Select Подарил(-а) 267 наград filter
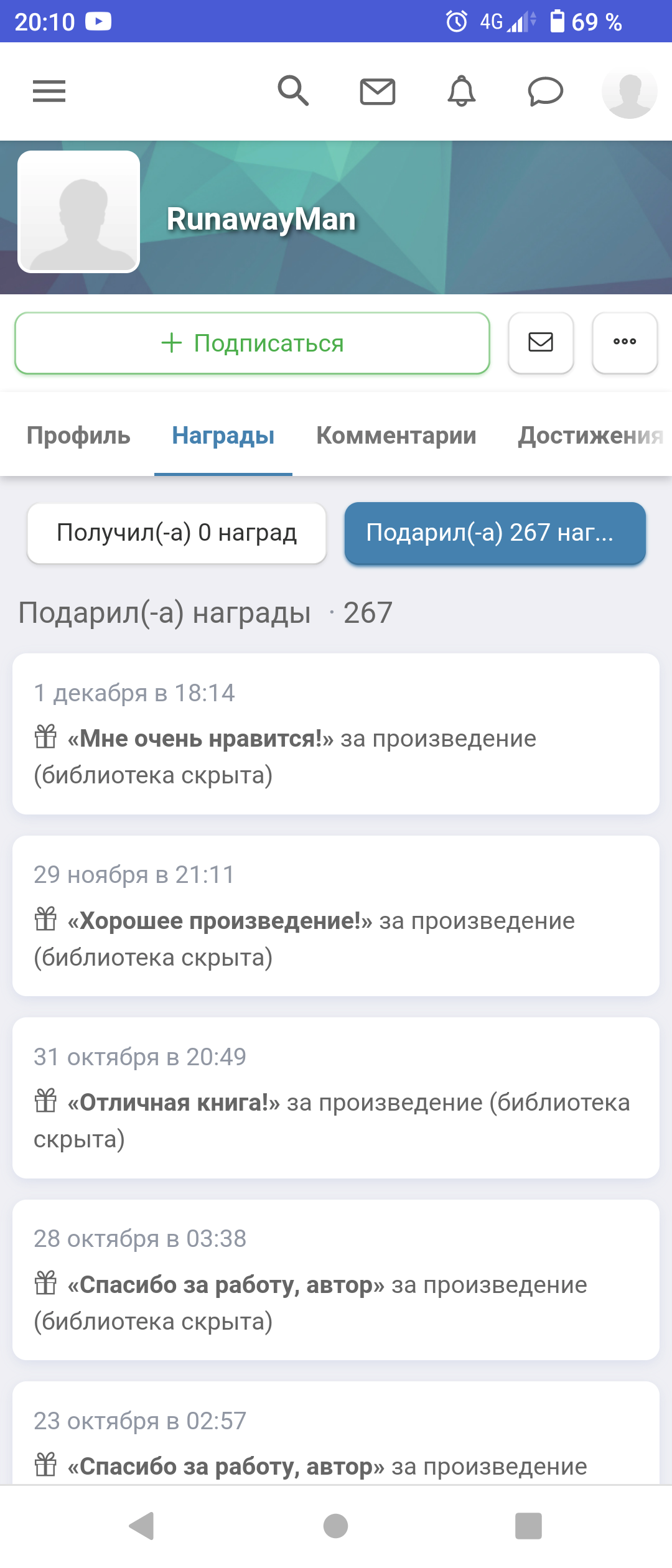The width and height of the screenshot is (672, 1568). click(495, 533)
